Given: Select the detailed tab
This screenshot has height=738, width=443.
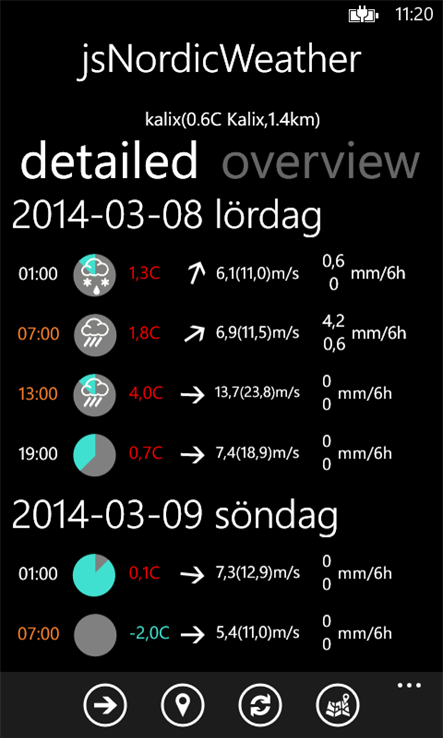Looking at the screenshot, I should coord(109,160).
